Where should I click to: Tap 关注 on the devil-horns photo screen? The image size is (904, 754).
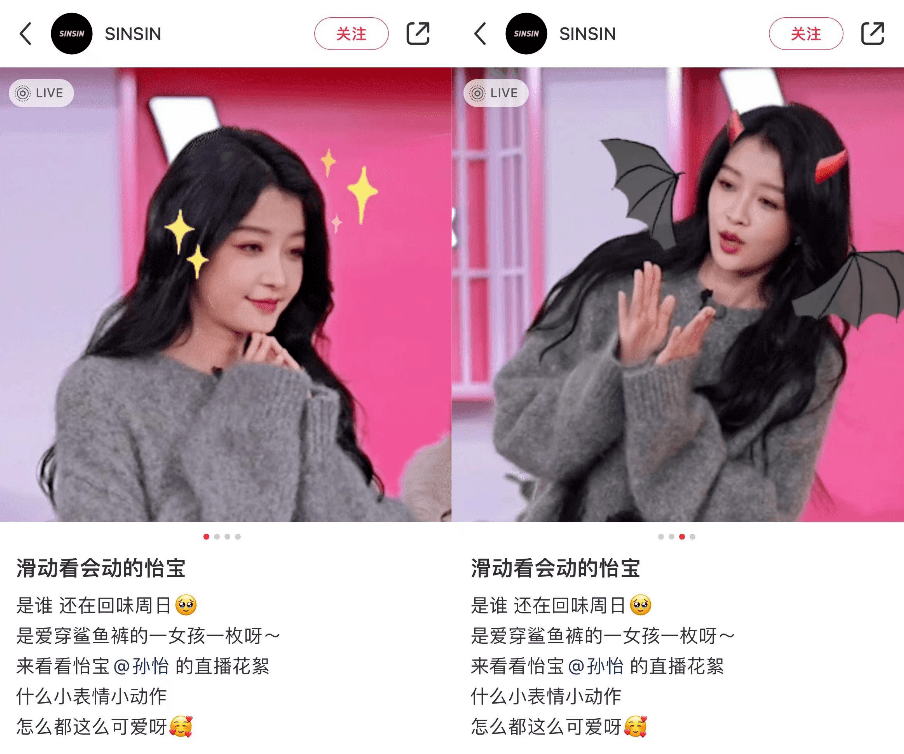(805, 34)
